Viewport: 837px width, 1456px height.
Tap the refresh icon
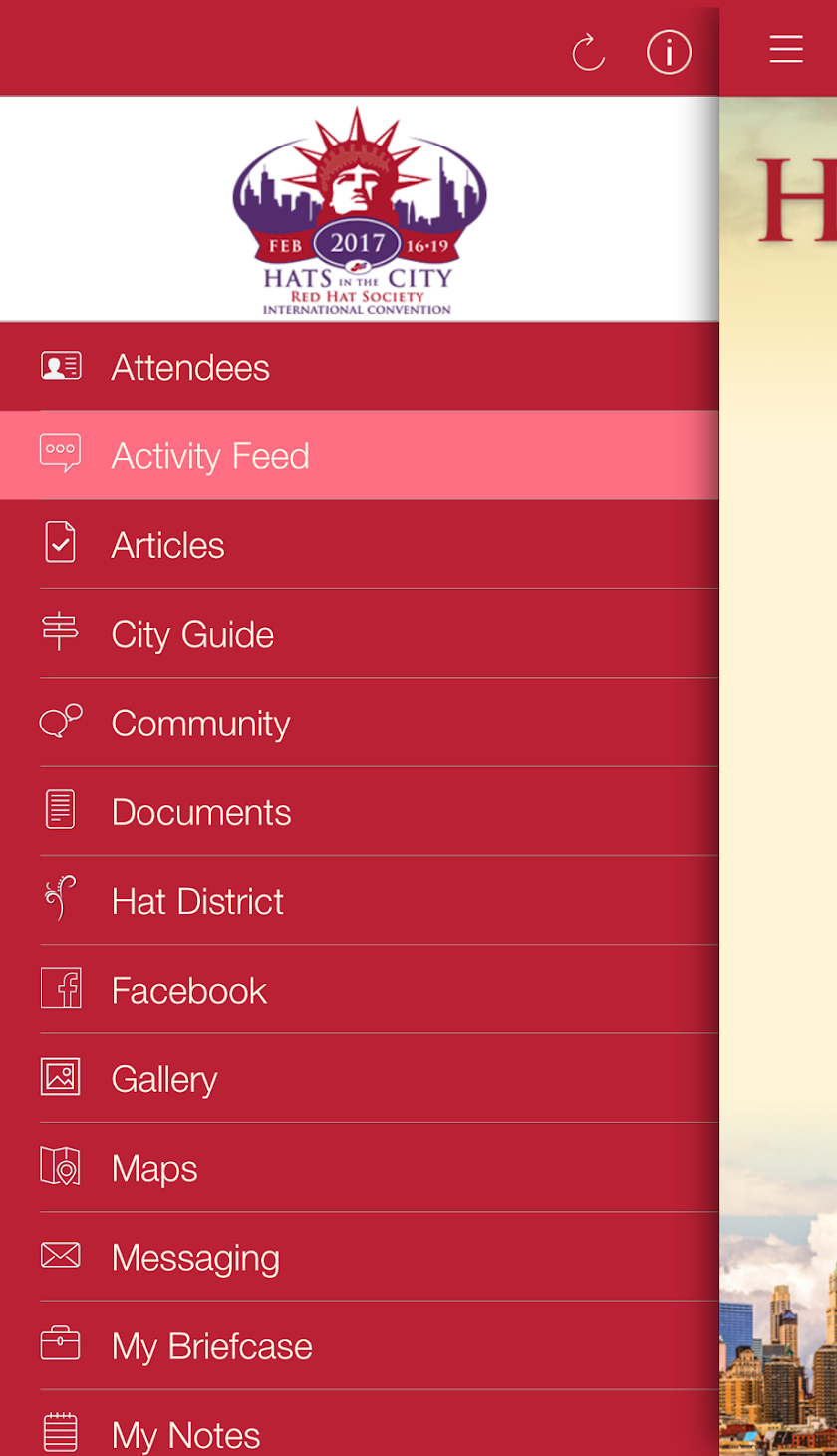click(589, 52)
